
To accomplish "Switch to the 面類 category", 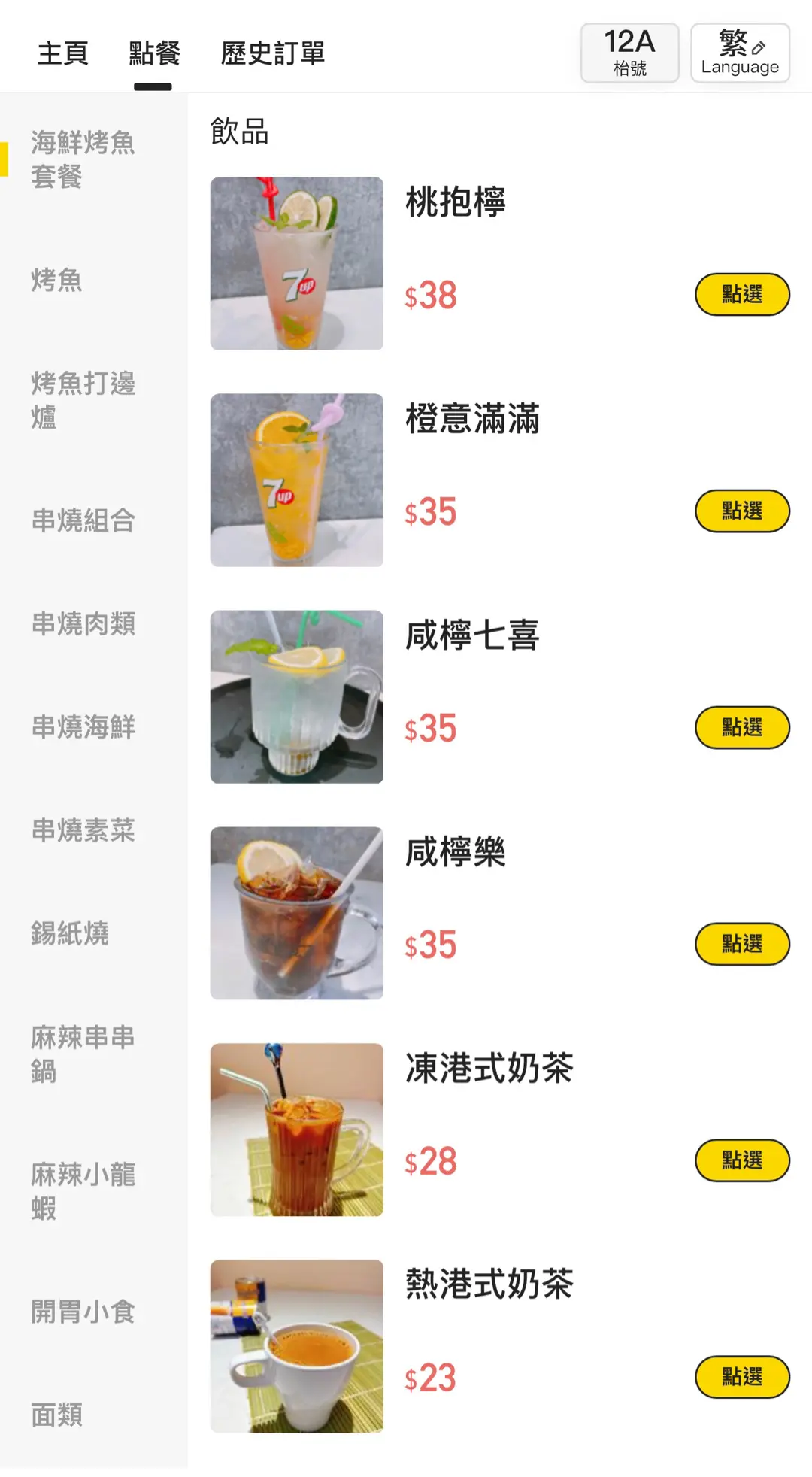I will pyautogui.click(x=57, y=1415).
